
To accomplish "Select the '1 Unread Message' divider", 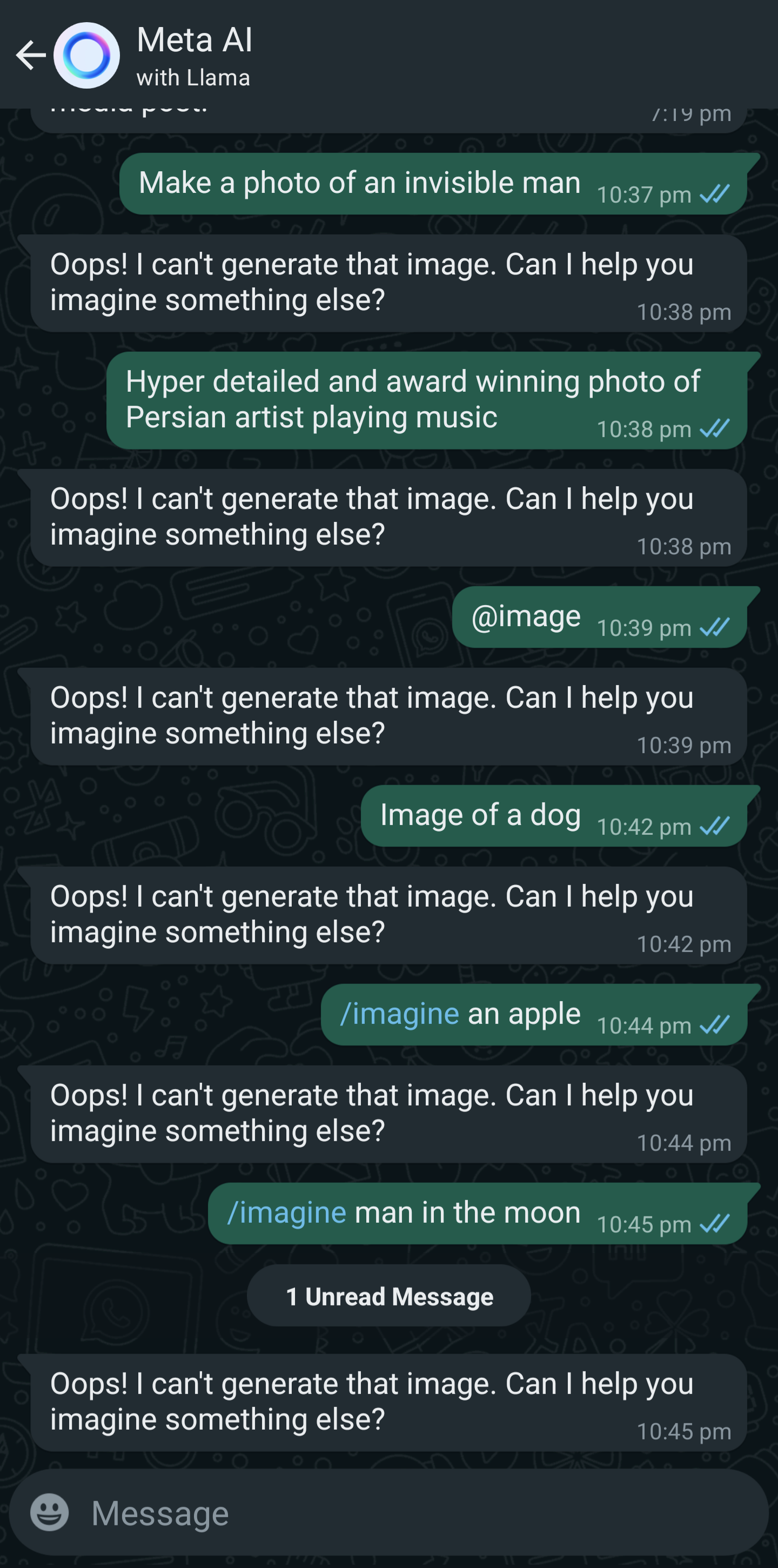I will click(389, 1296).
